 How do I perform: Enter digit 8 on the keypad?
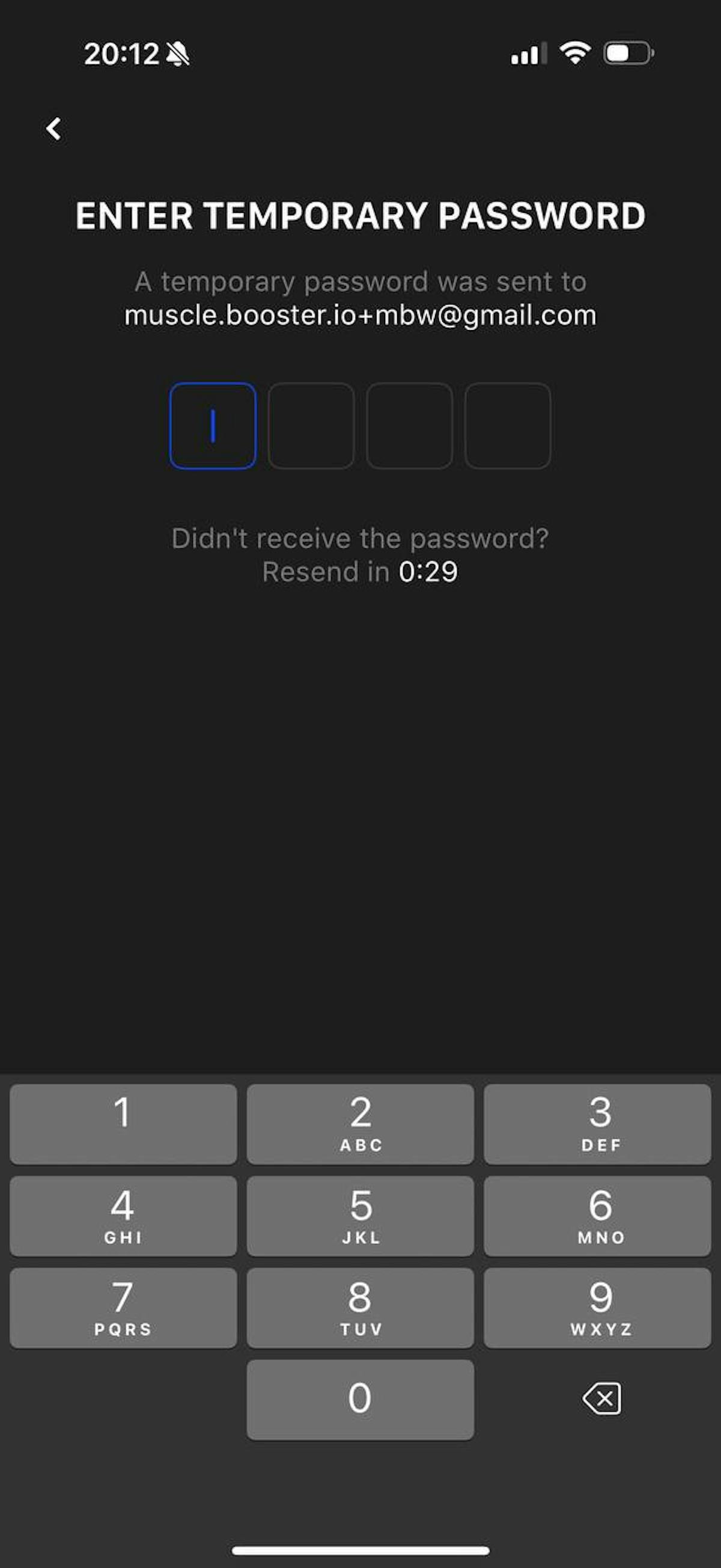click(360, 1308)
